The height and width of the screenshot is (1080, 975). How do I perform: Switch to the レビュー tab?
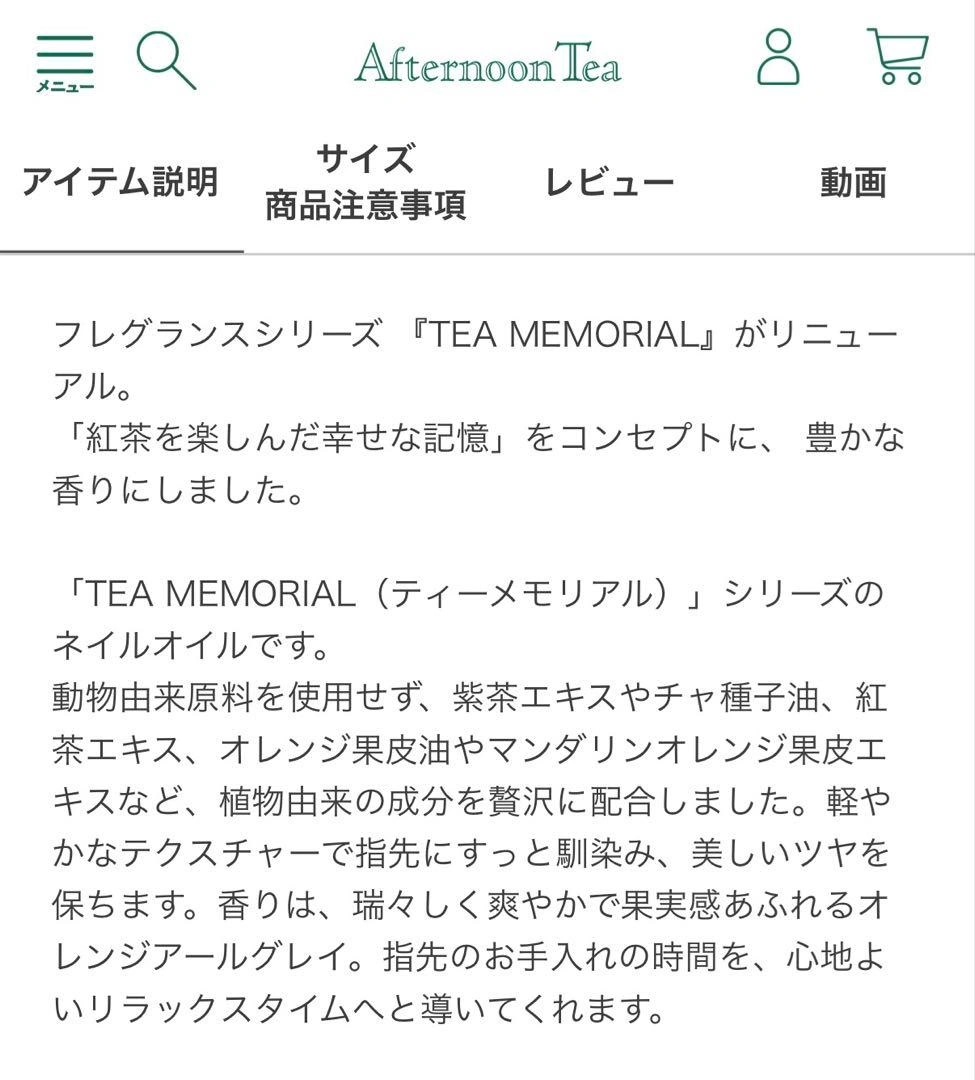coord(609,182)
